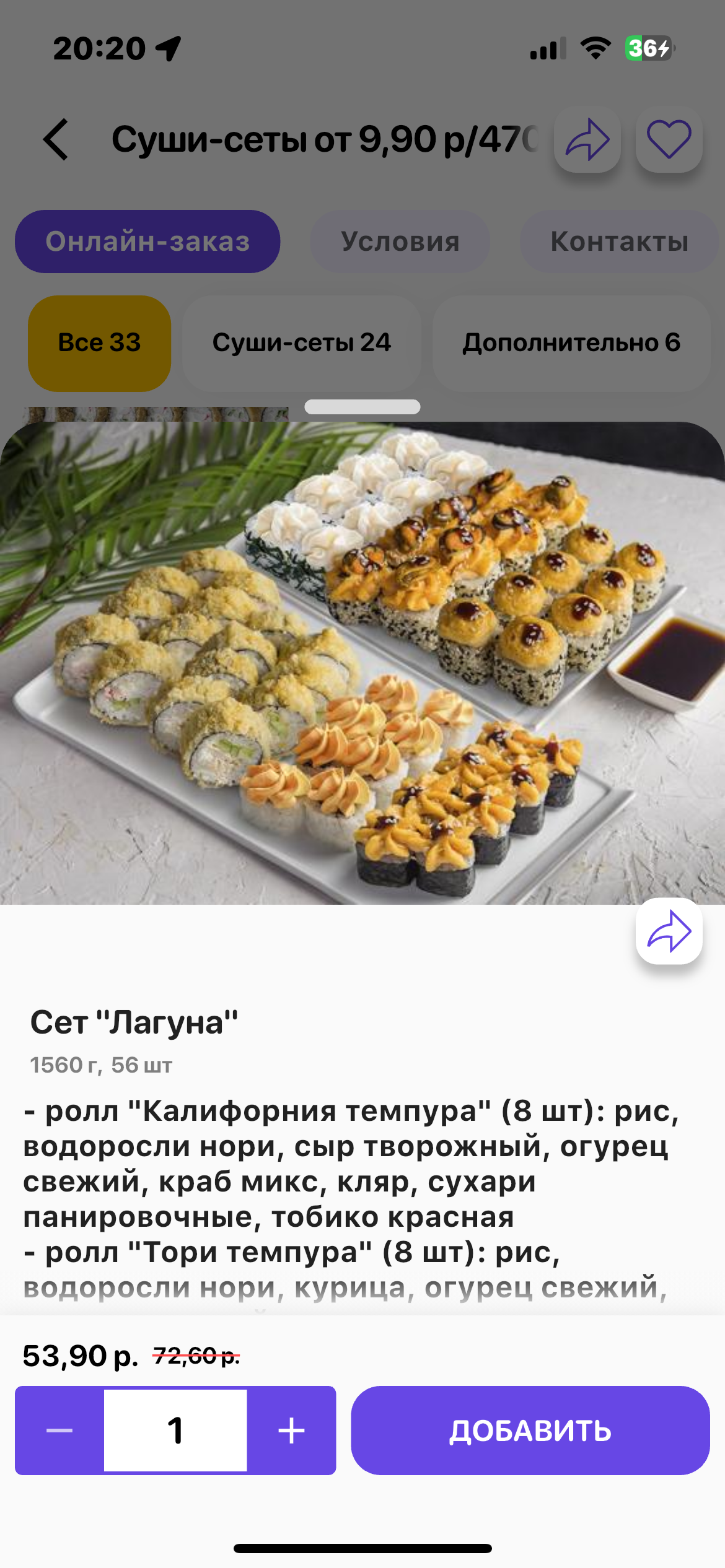
Task: Increase quantity with the plus button
Action: tap(291, 1431)
